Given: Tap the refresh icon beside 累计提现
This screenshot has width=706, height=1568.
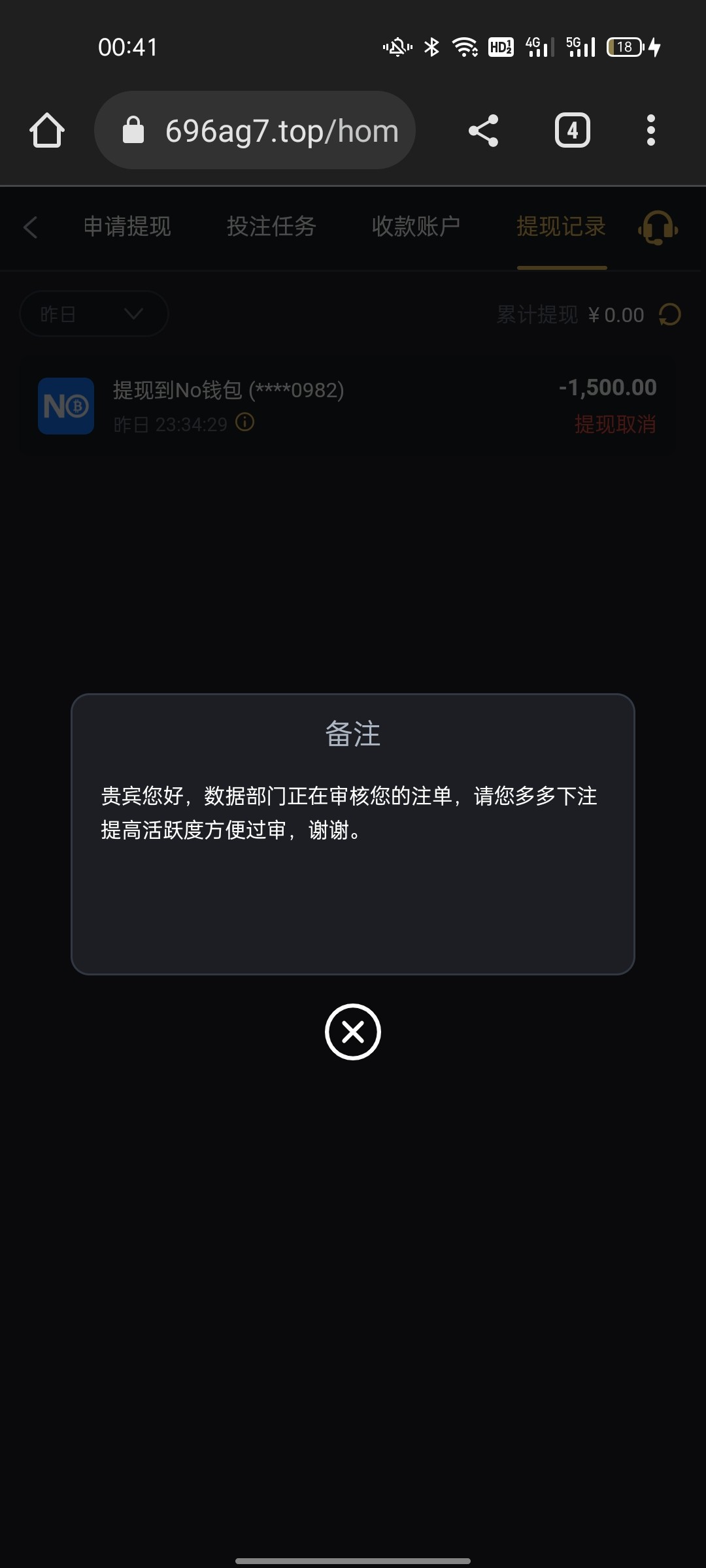Looking at the screenshot, I should click(671, 314).
